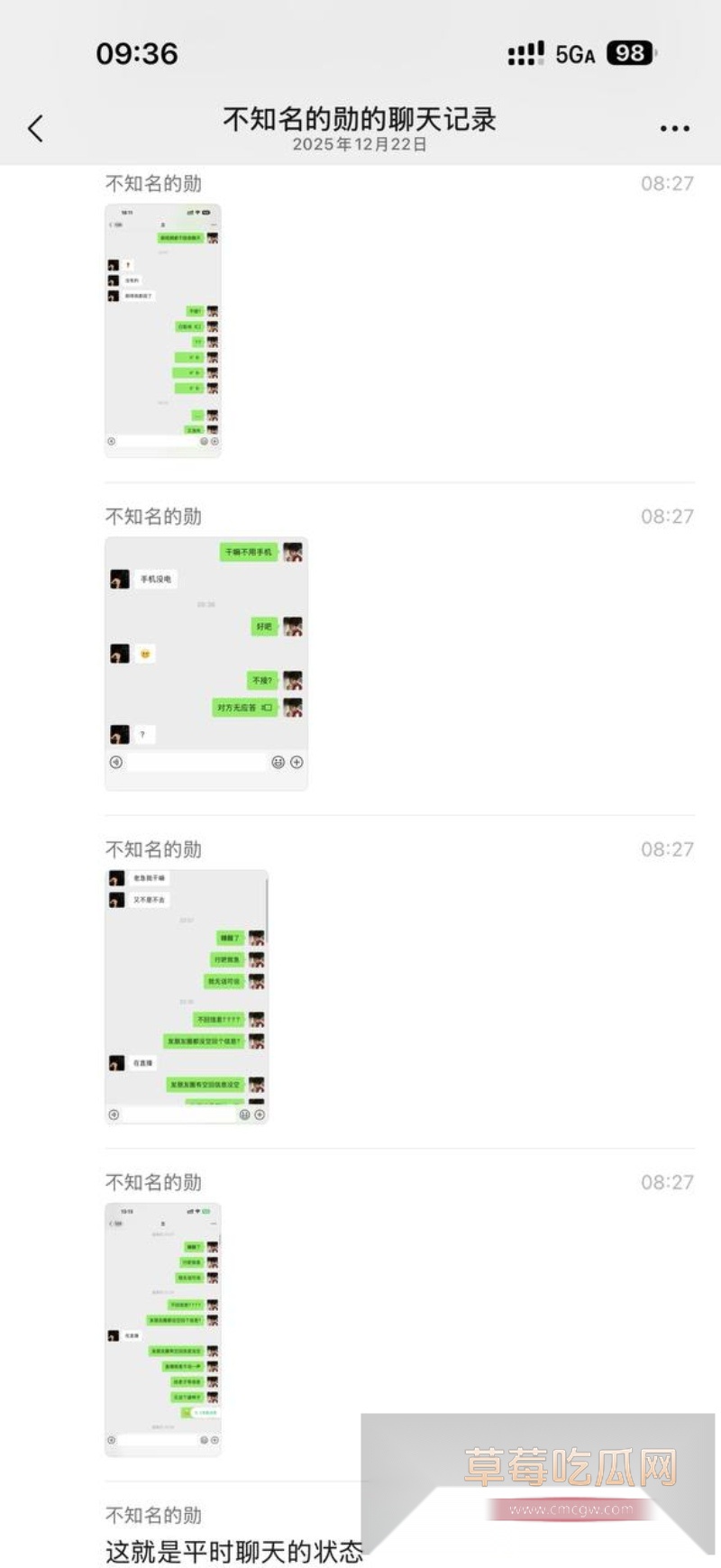Tap the smiley emoji icon in the input bar

pyautogui.click(x=277, y=762)
